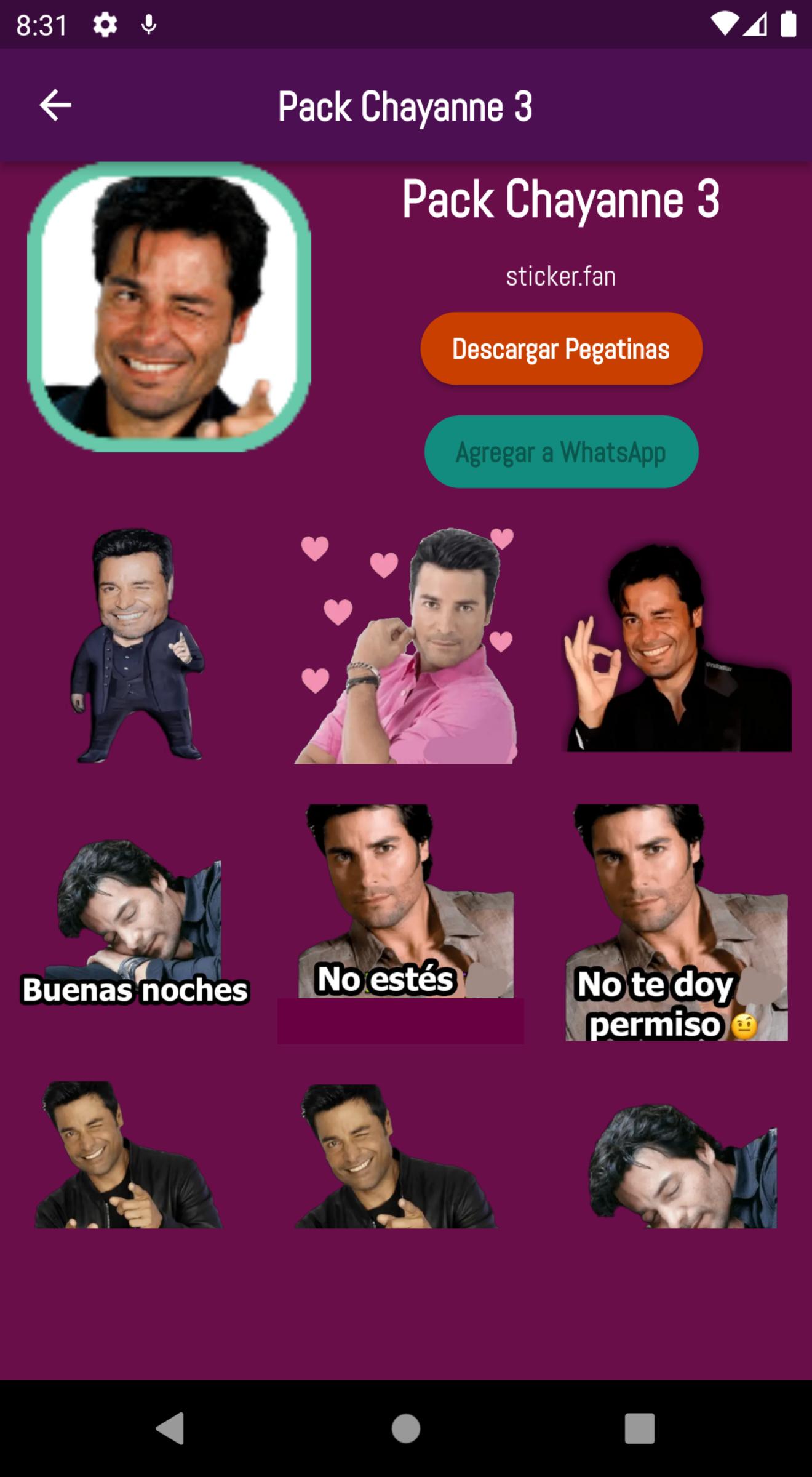Viewport: 812px width, 1477px height.
Task: Tap Agregar a WhatsApp button
Action: tap(561, 452)
